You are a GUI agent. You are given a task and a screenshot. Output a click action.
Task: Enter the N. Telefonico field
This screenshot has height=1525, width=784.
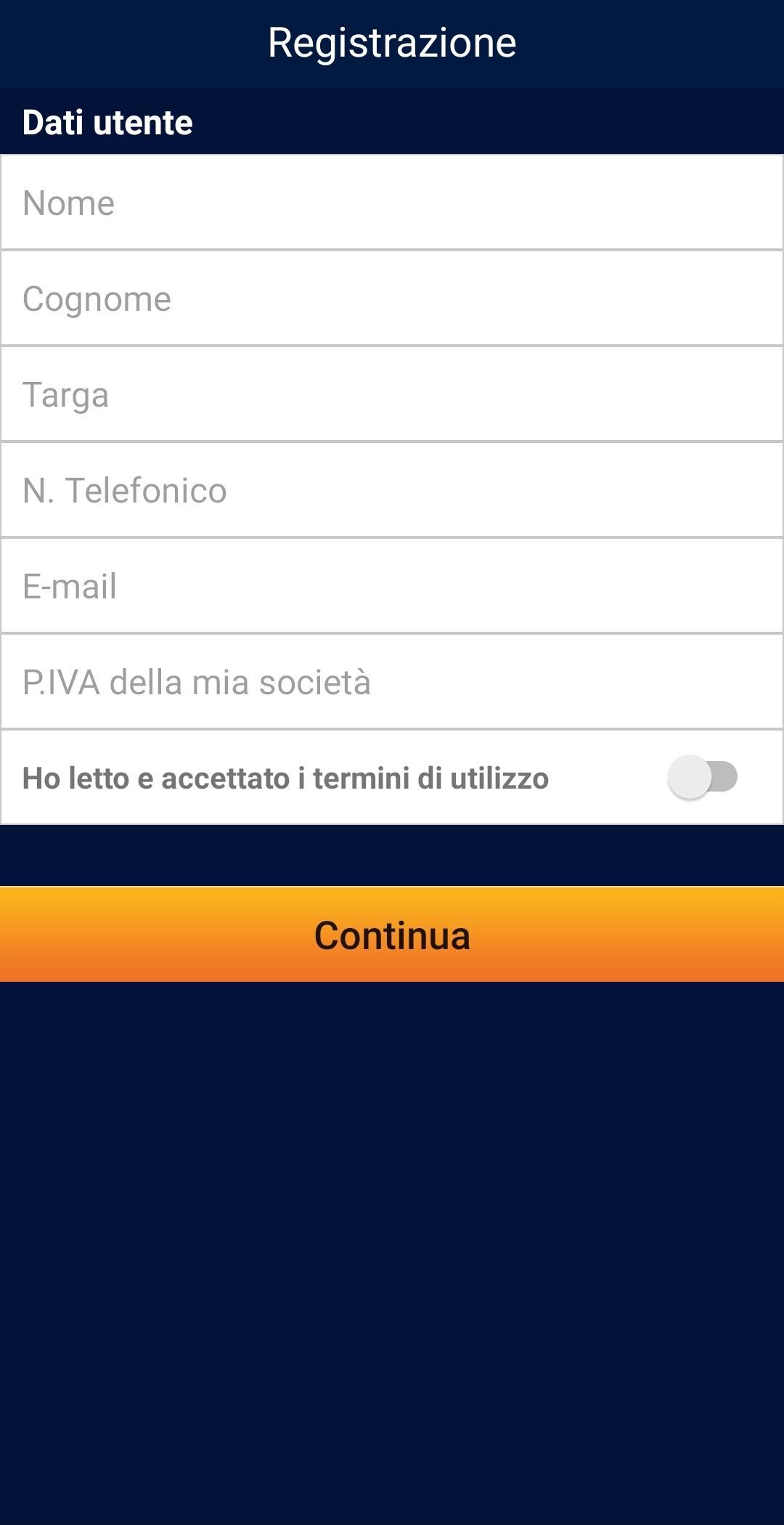392,490
